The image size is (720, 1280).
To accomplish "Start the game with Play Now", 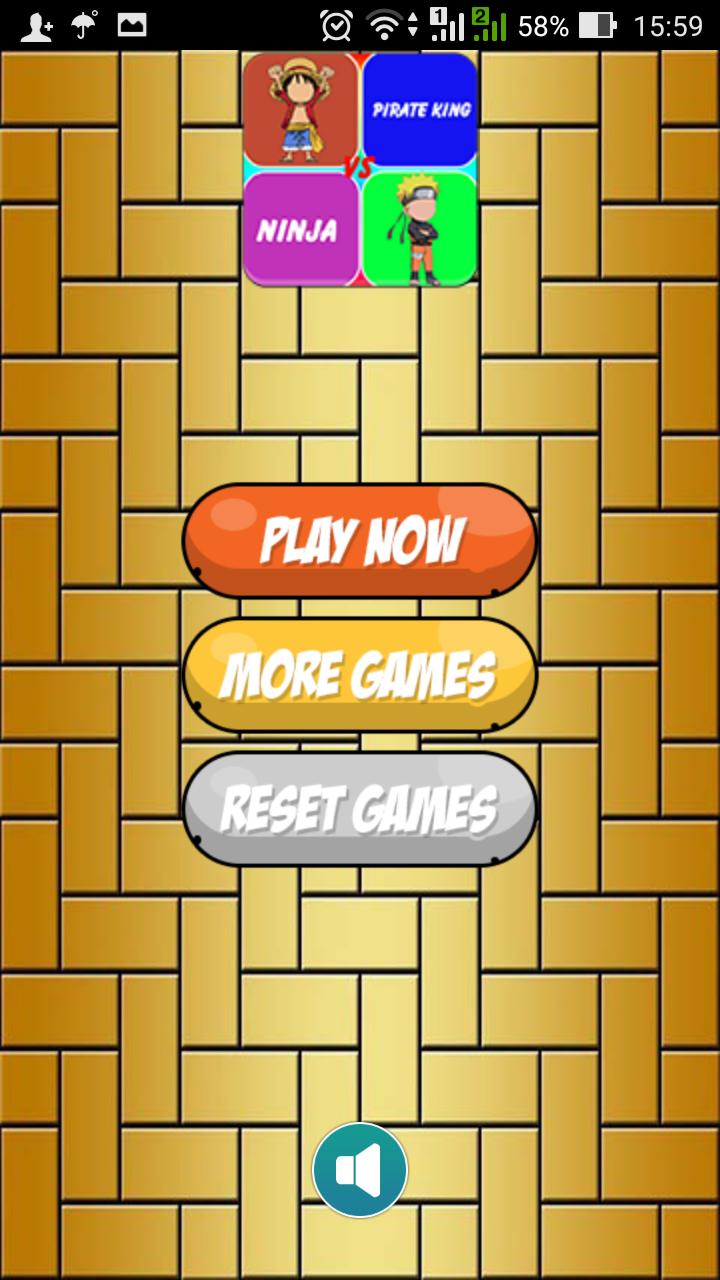I will coord(360,541).
